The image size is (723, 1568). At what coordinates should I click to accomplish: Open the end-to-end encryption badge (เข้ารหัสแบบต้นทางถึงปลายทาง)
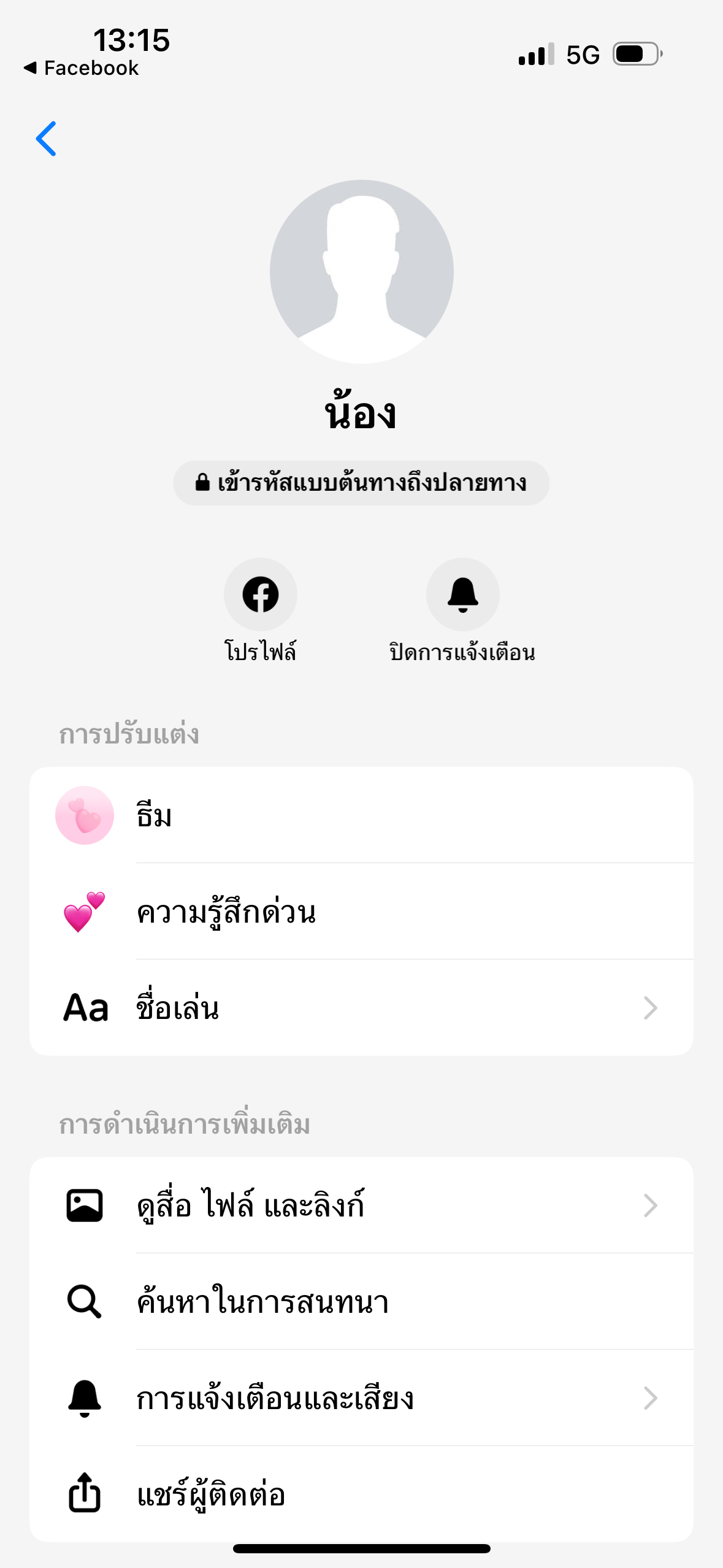[361, 483]
